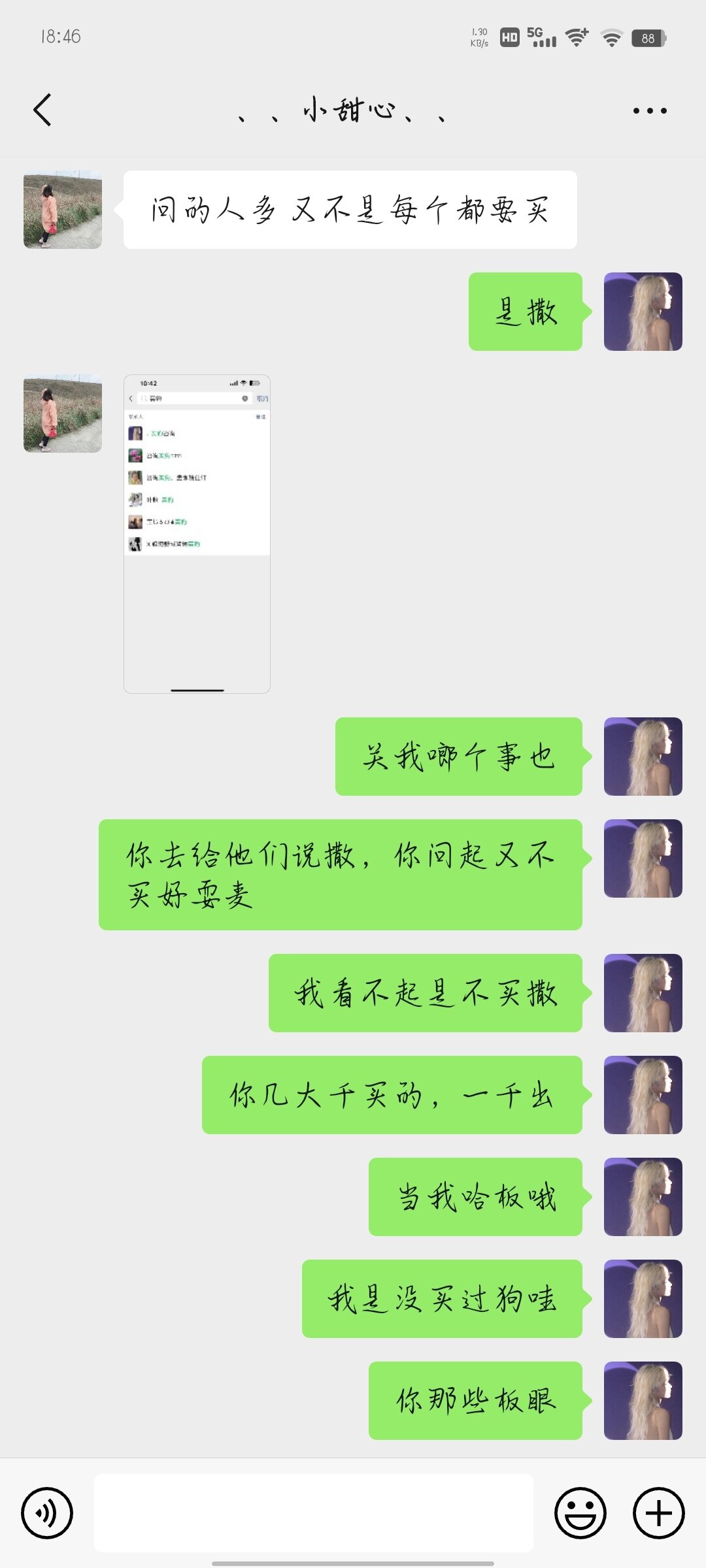Go back to the chat list
This screenshot has width=706, height=1568.
pyautogui.click(x=42, y=110)
